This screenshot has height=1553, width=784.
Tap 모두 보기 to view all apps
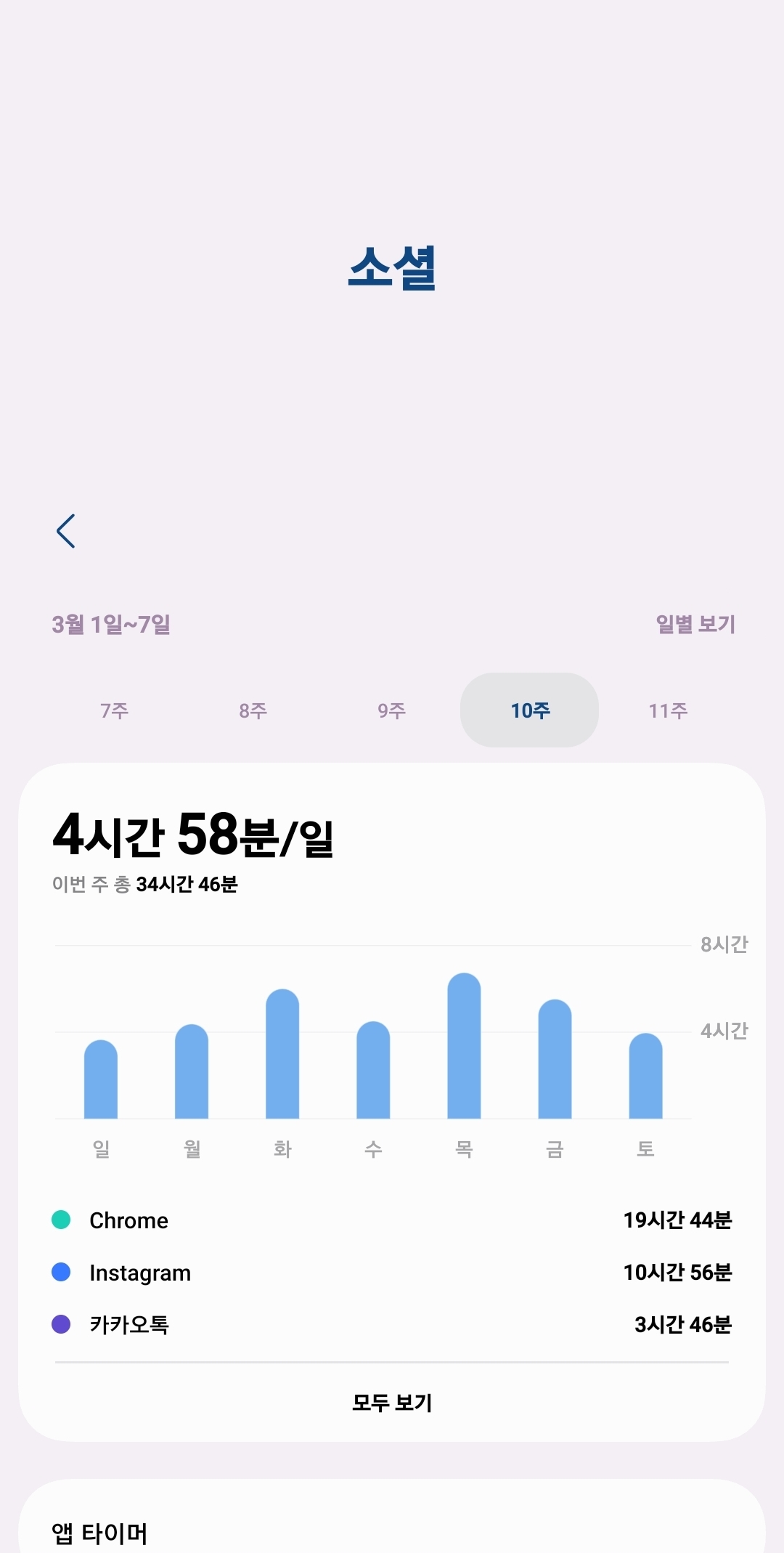pyautogui.click(x=392, y=1403)
